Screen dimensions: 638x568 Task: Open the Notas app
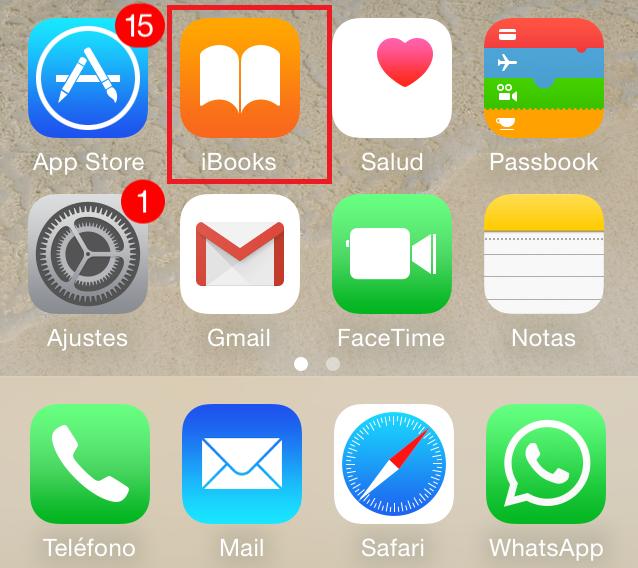pos(544,254)
